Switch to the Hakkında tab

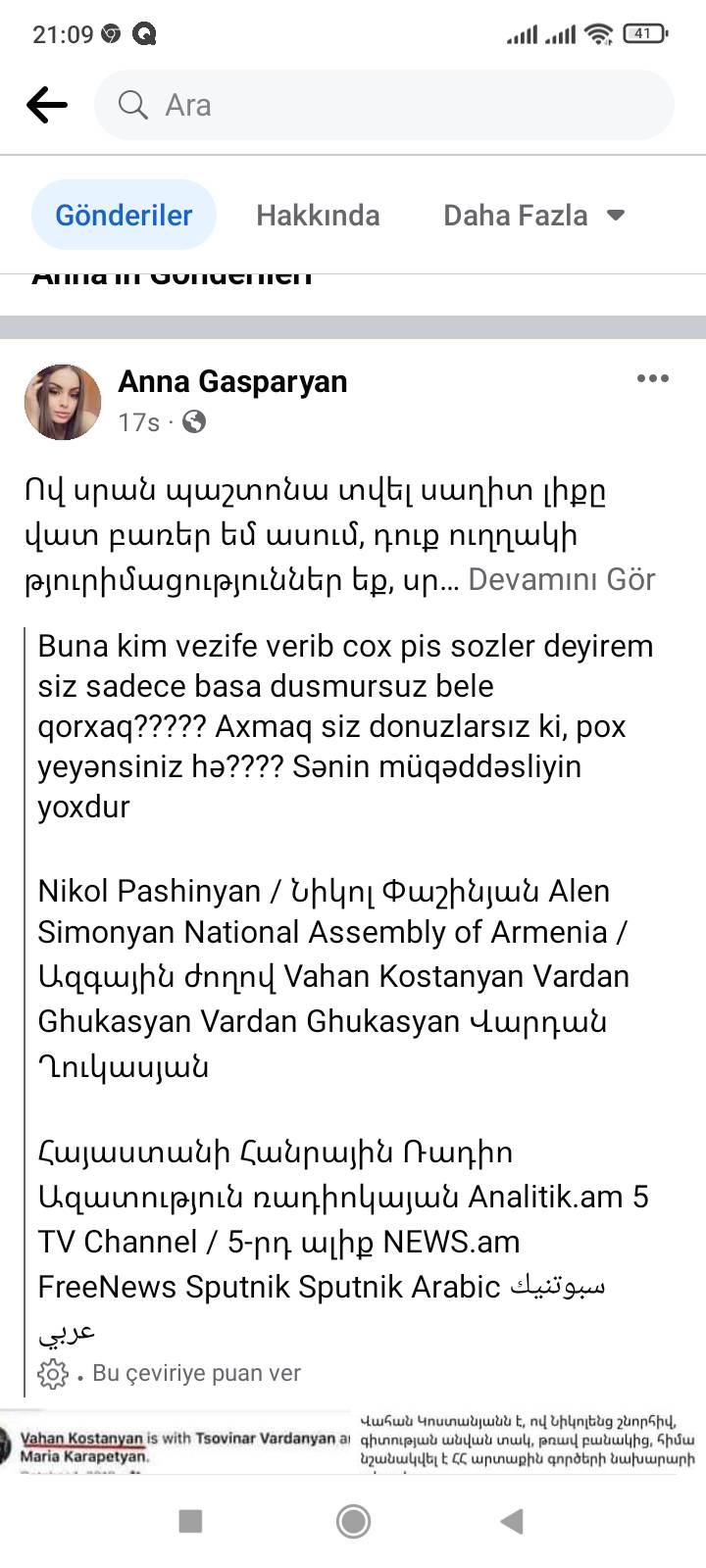tap(318, 215)
